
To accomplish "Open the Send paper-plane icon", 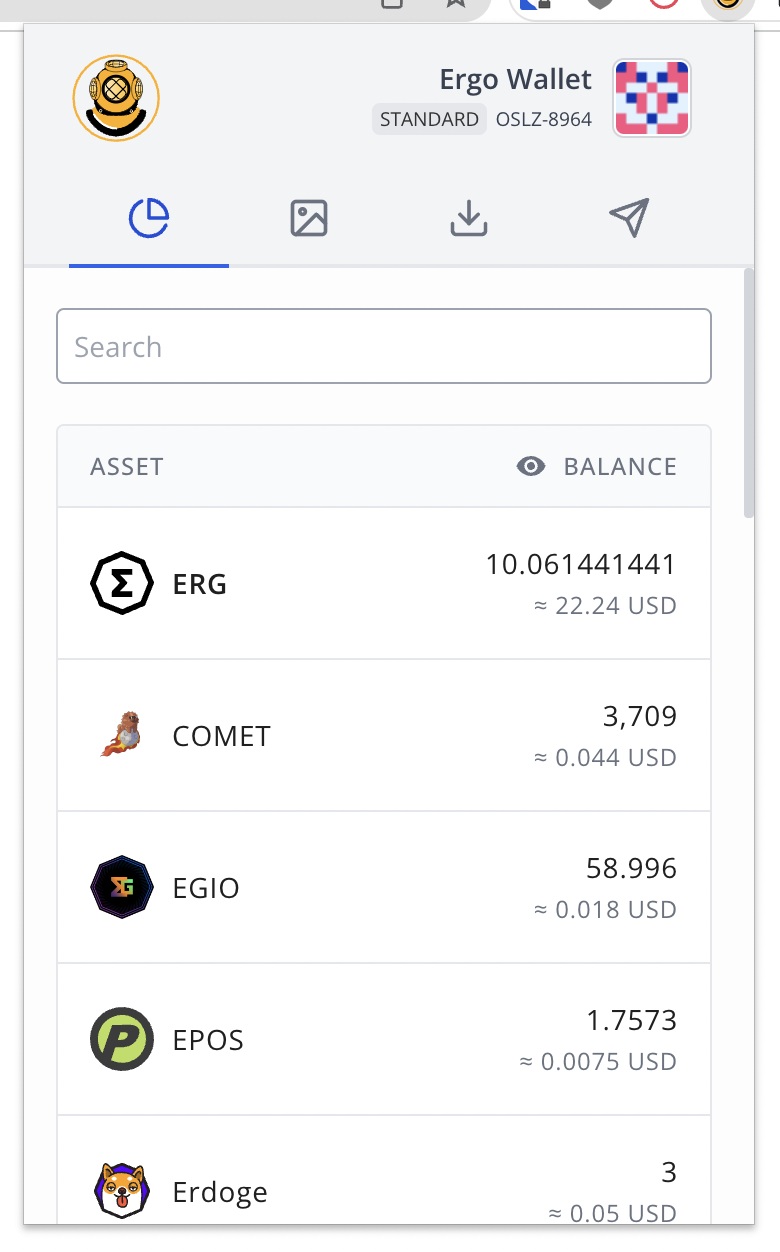I will 629,218.
